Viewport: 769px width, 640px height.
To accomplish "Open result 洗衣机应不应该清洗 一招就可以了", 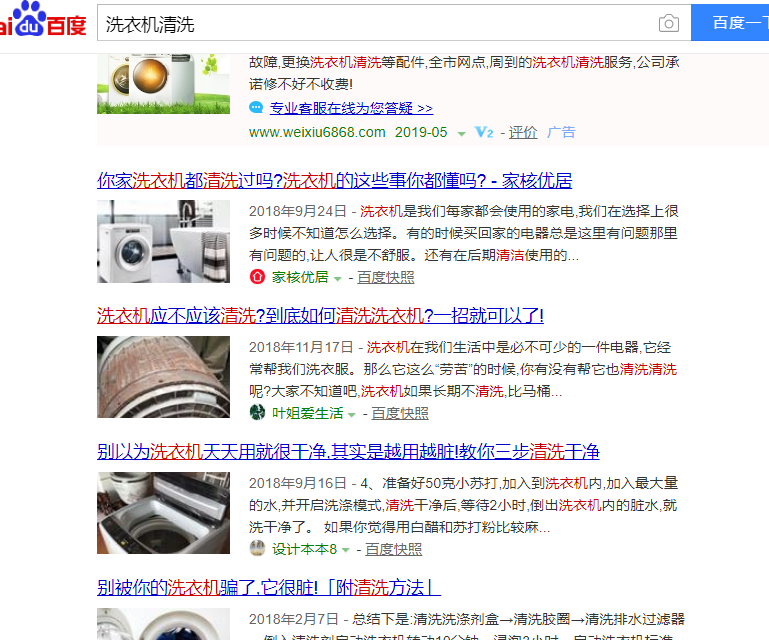I will coord(320,316).
